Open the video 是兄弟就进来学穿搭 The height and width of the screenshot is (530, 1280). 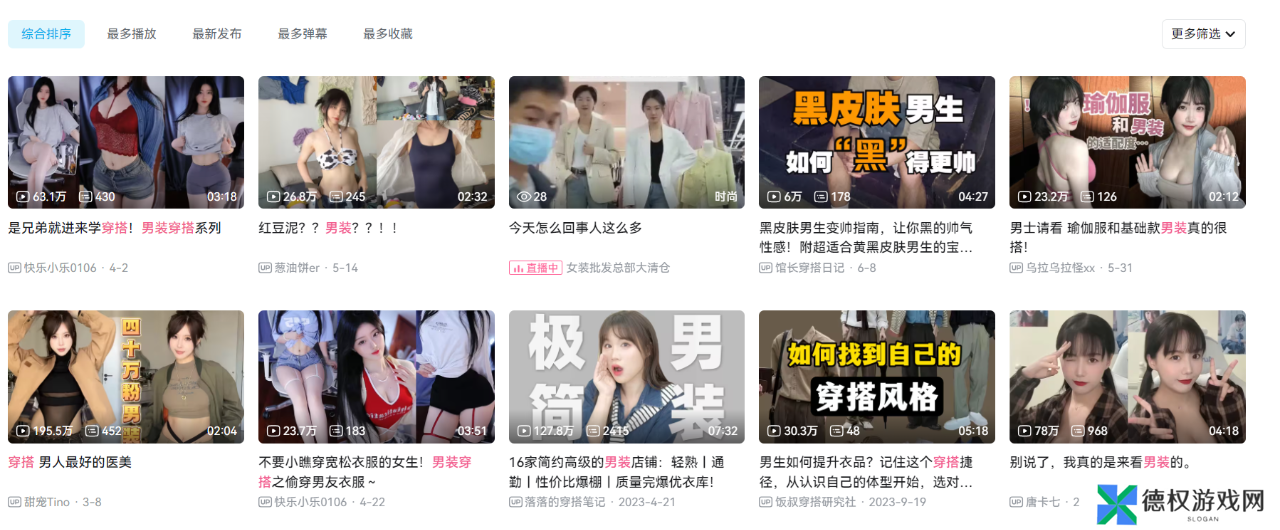tap(126, 142)
